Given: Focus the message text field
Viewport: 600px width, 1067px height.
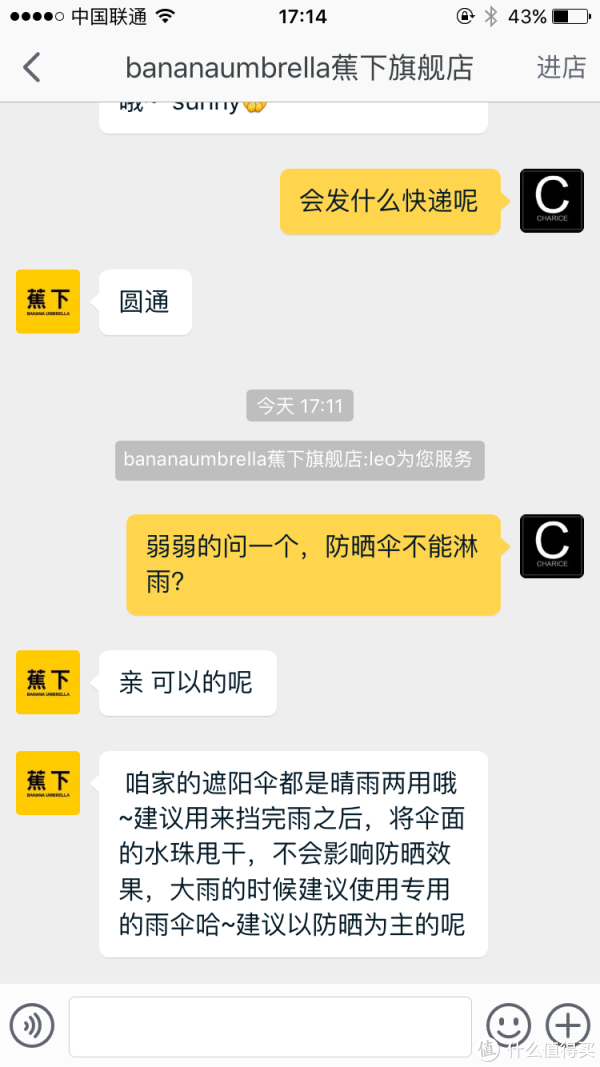Looking at the screenshot, I should 270,1026.
